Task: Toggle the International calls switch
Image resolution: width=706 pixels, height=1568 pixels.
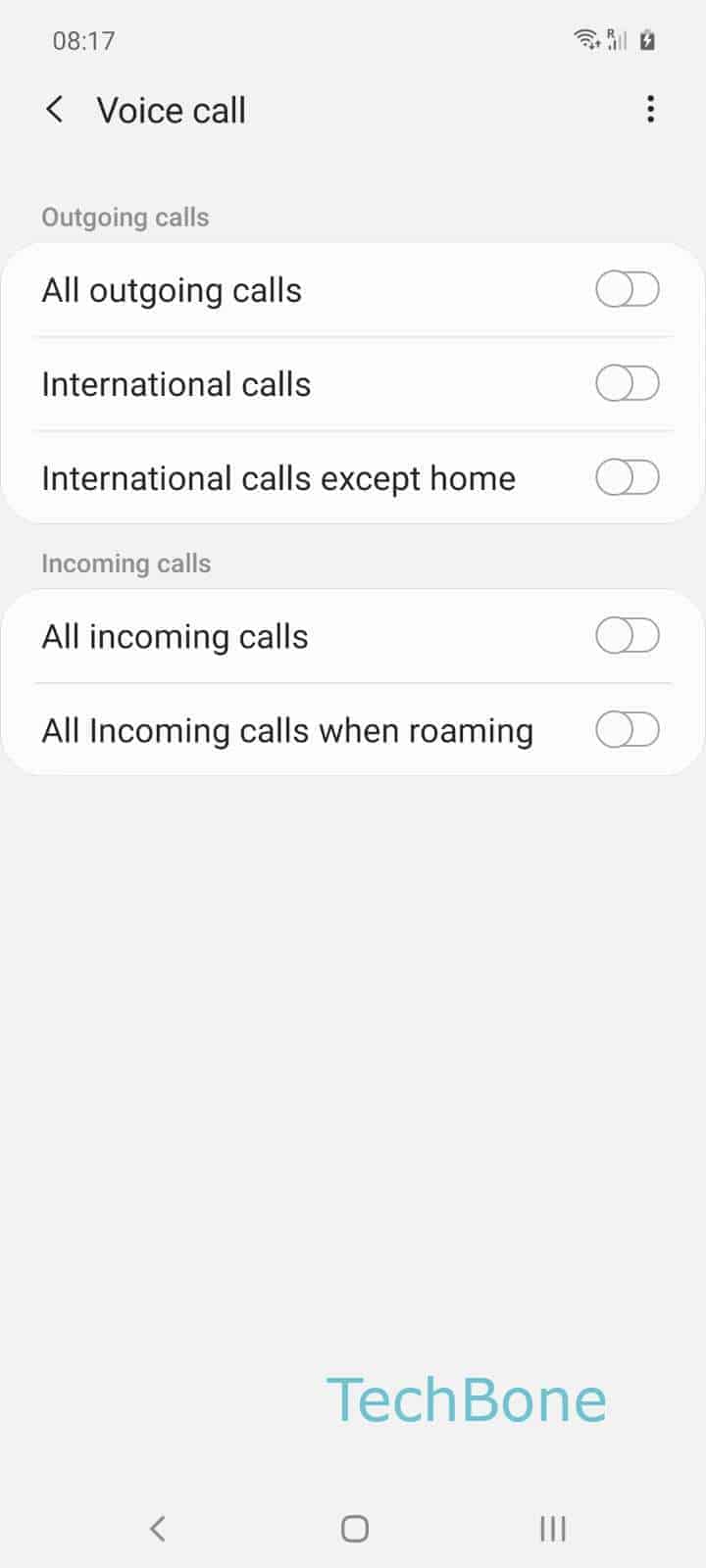Action: pos(628,384)
